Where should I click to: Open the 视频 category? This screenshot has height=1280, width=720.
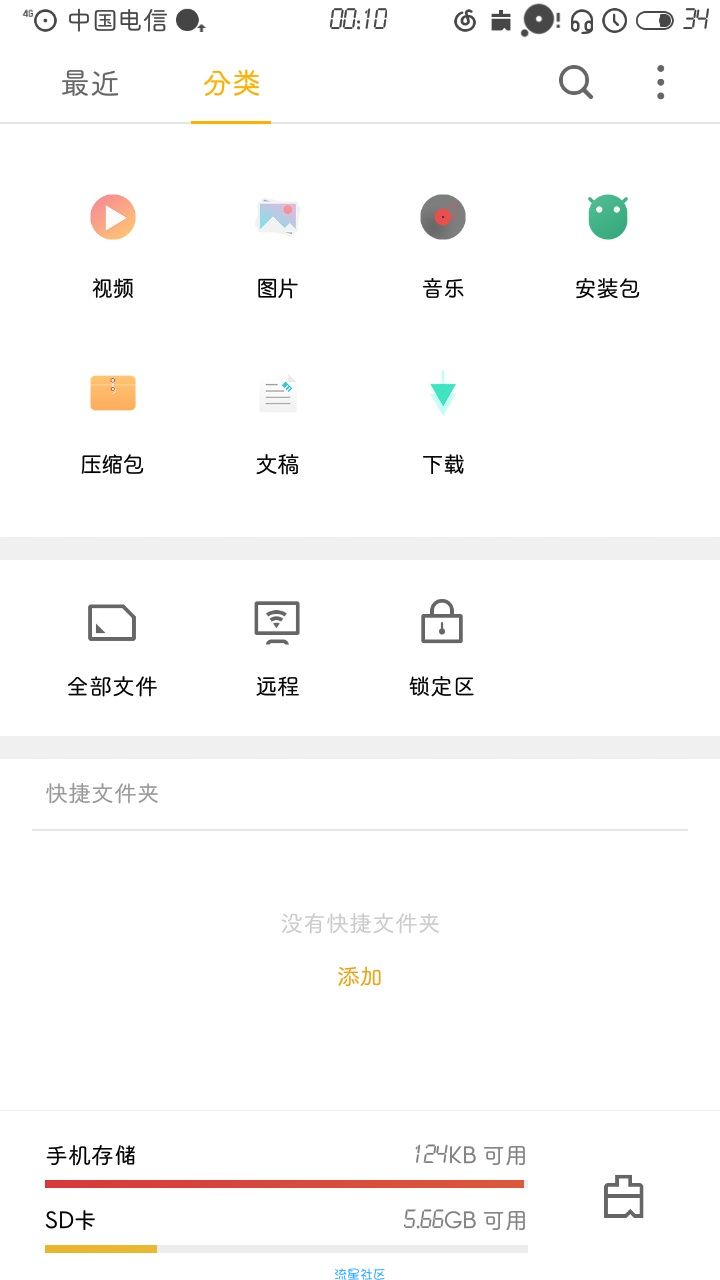[x=113, y=246]
